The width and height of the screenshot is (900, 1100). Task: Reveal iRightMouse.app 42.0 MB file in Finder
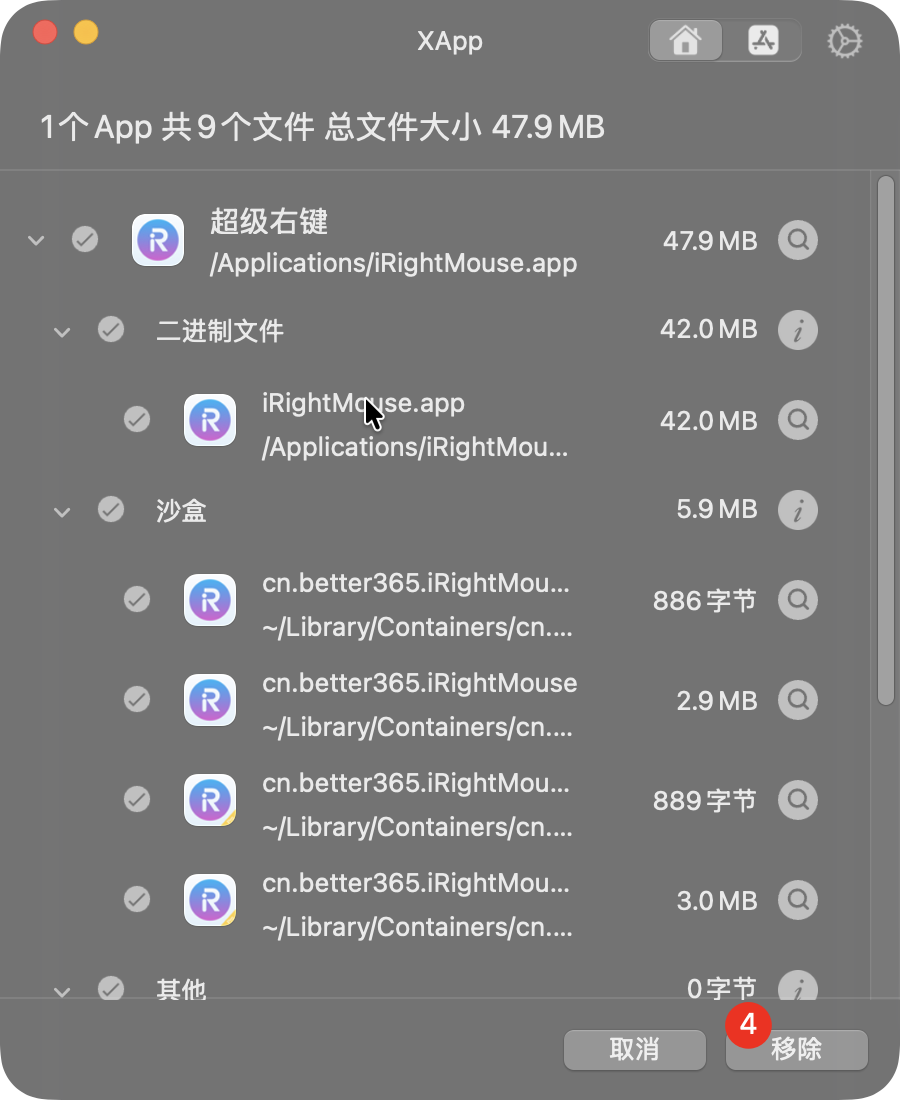click(798, 420)
